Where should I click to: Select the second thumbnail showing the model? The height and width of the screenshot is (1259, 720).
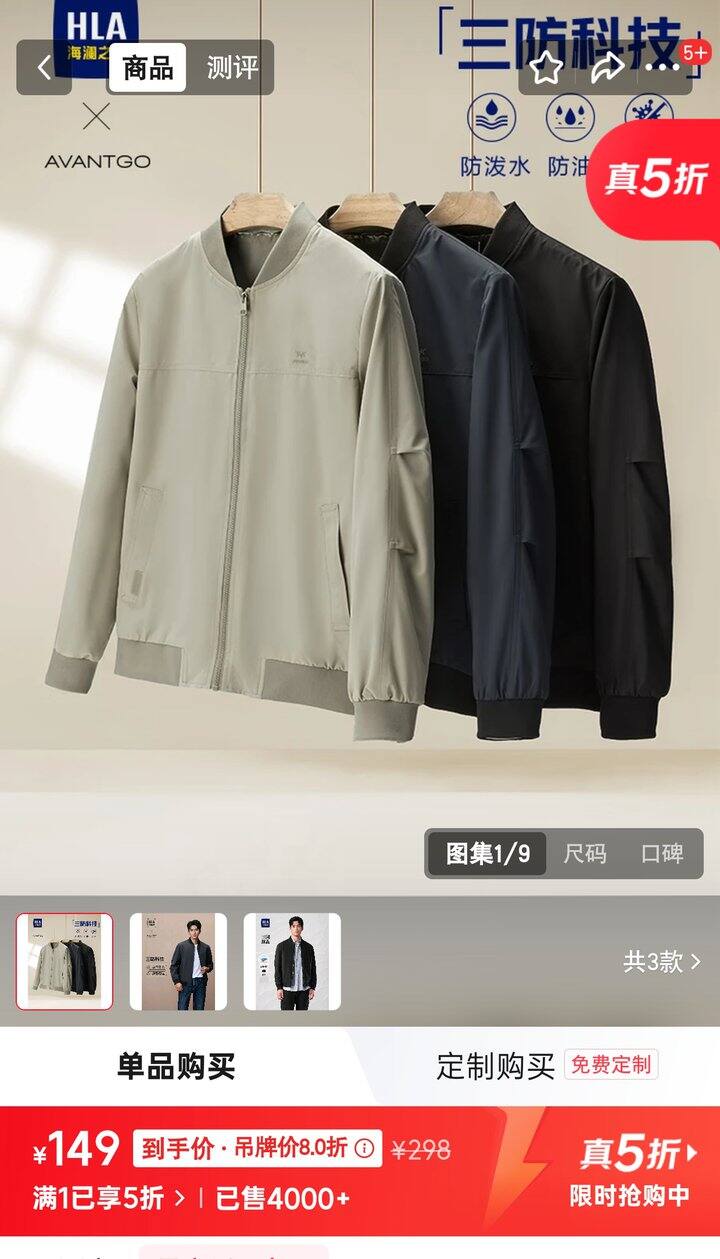(177, 958)
